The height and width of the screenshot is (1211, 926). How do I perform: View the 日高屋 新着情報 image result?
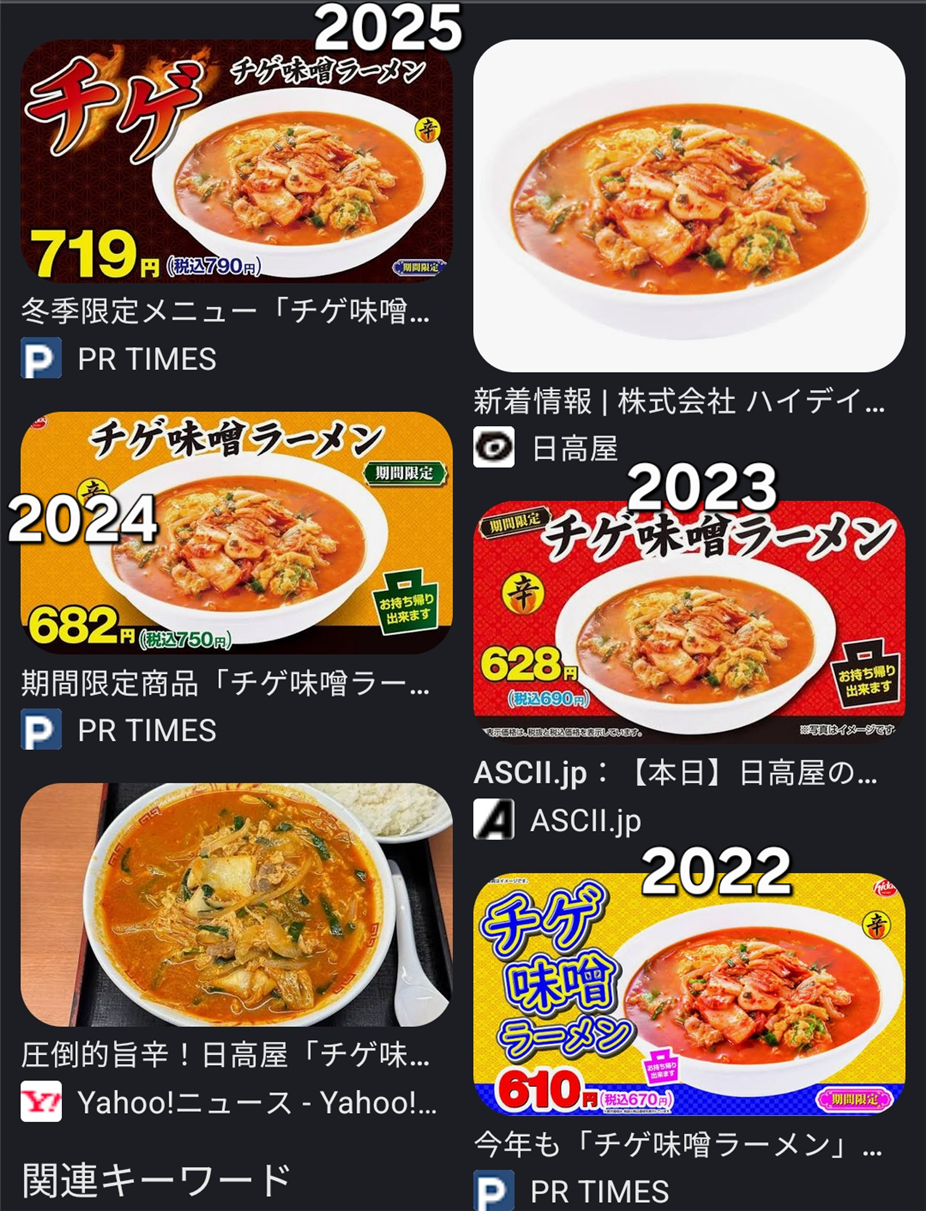[x=689, y=206]
